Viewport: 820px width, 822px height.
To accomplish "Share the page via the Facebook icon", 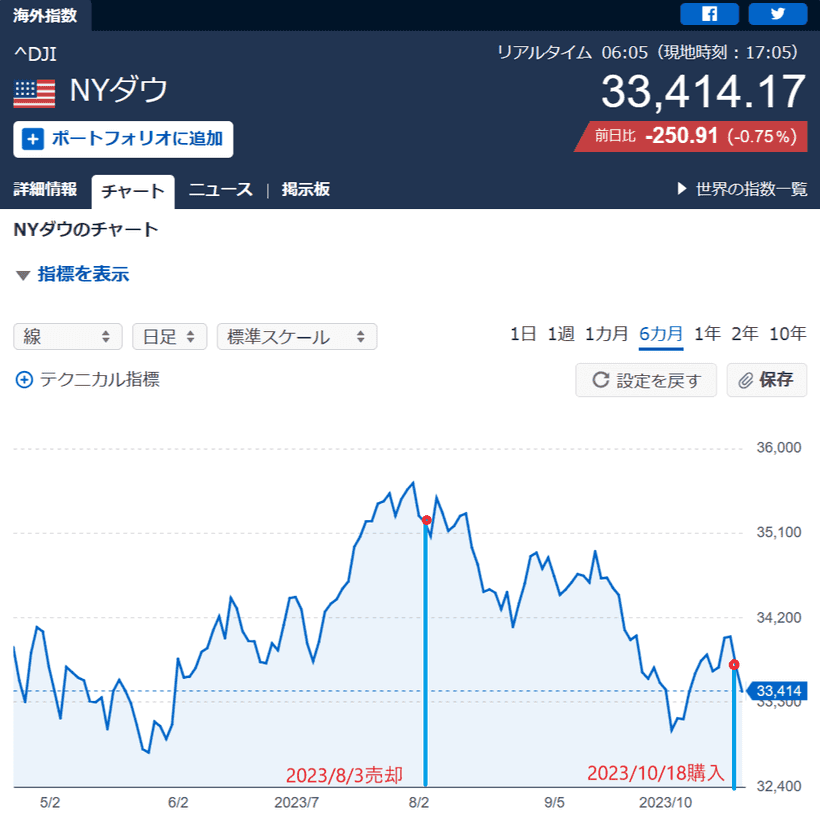I will [x=709, y=14].
